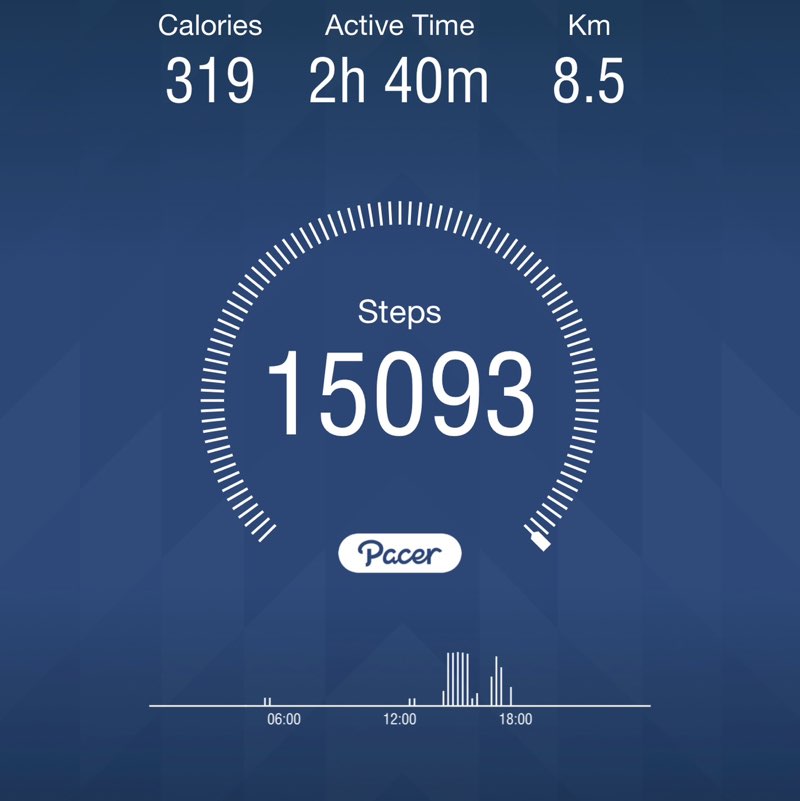
Task: Open the 8.5 kilometers value
Action: pyautogui.click(x=588, y=80)
